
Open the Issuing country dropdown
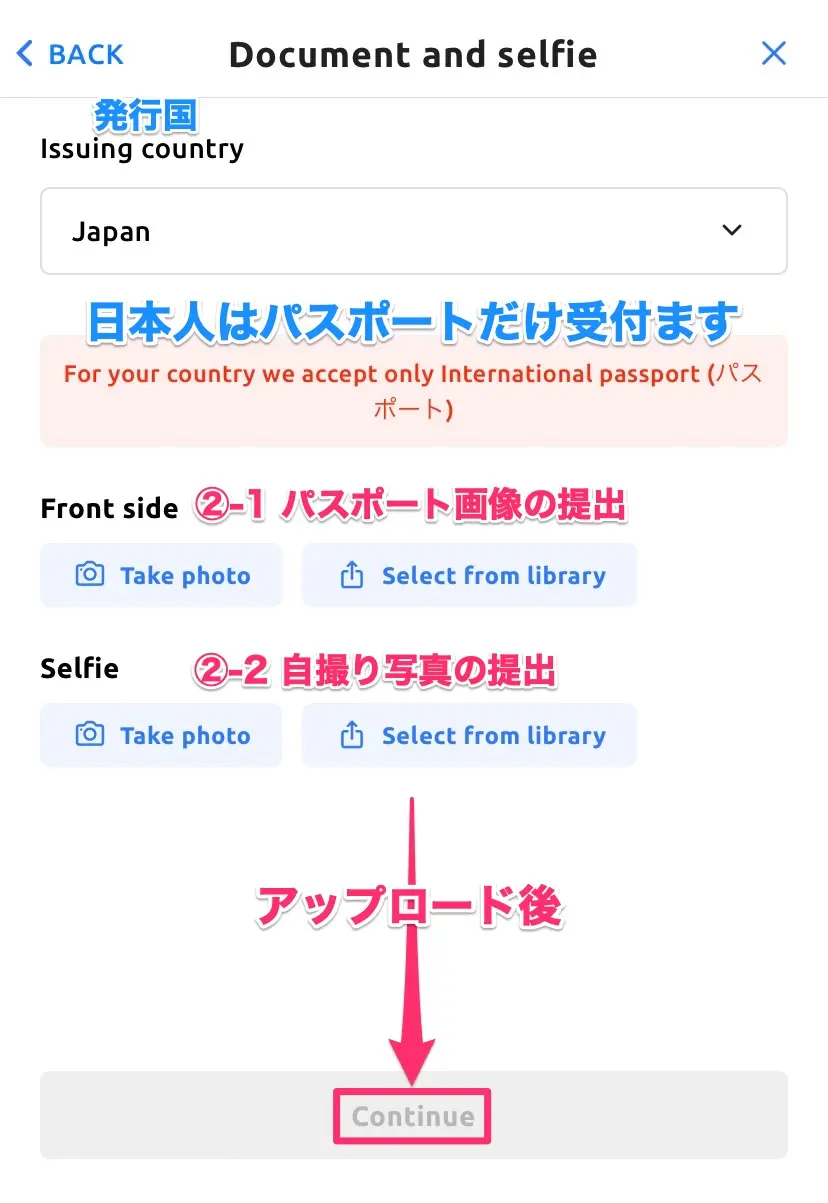(413, 231)
